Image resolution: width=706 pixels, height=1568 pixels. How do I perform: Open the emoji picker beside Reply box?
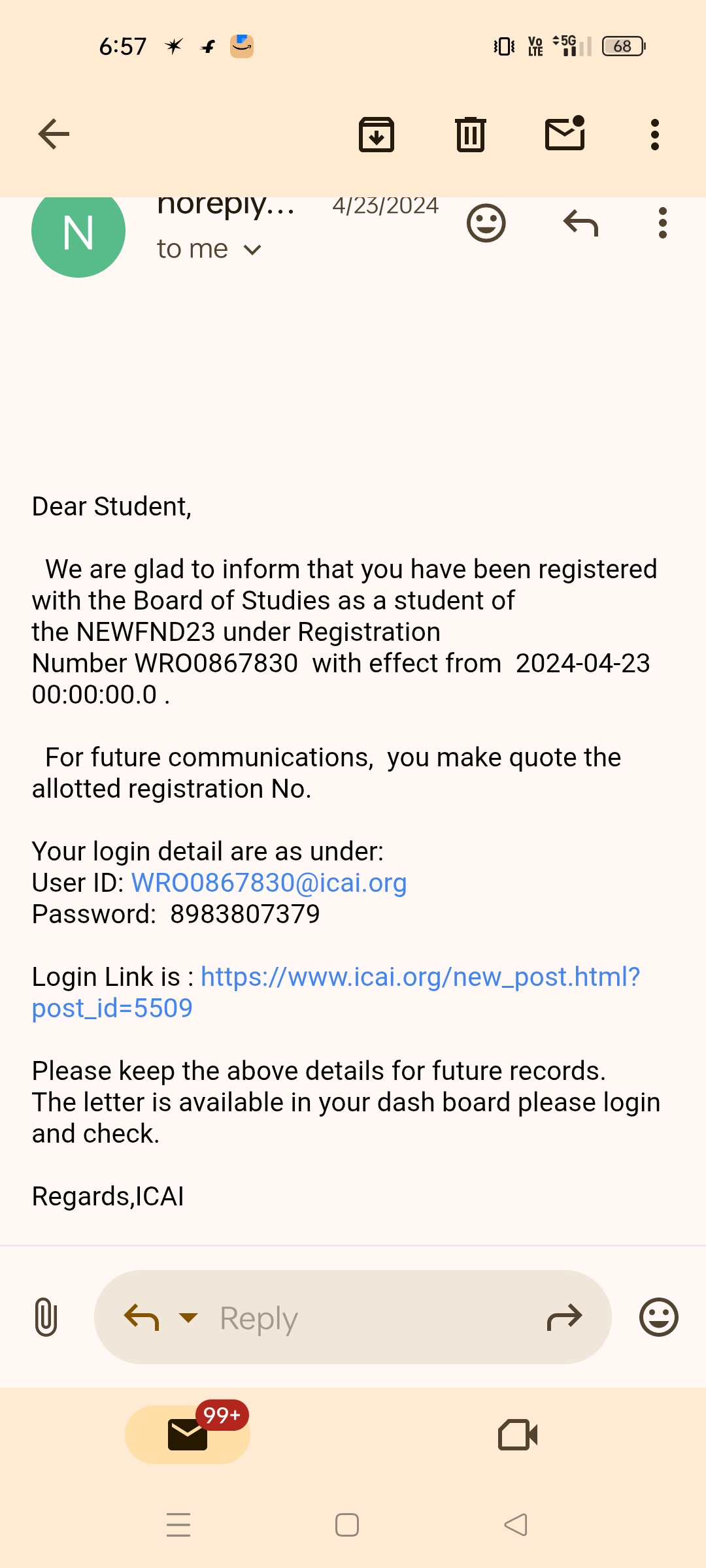[x=658, y=1317]
